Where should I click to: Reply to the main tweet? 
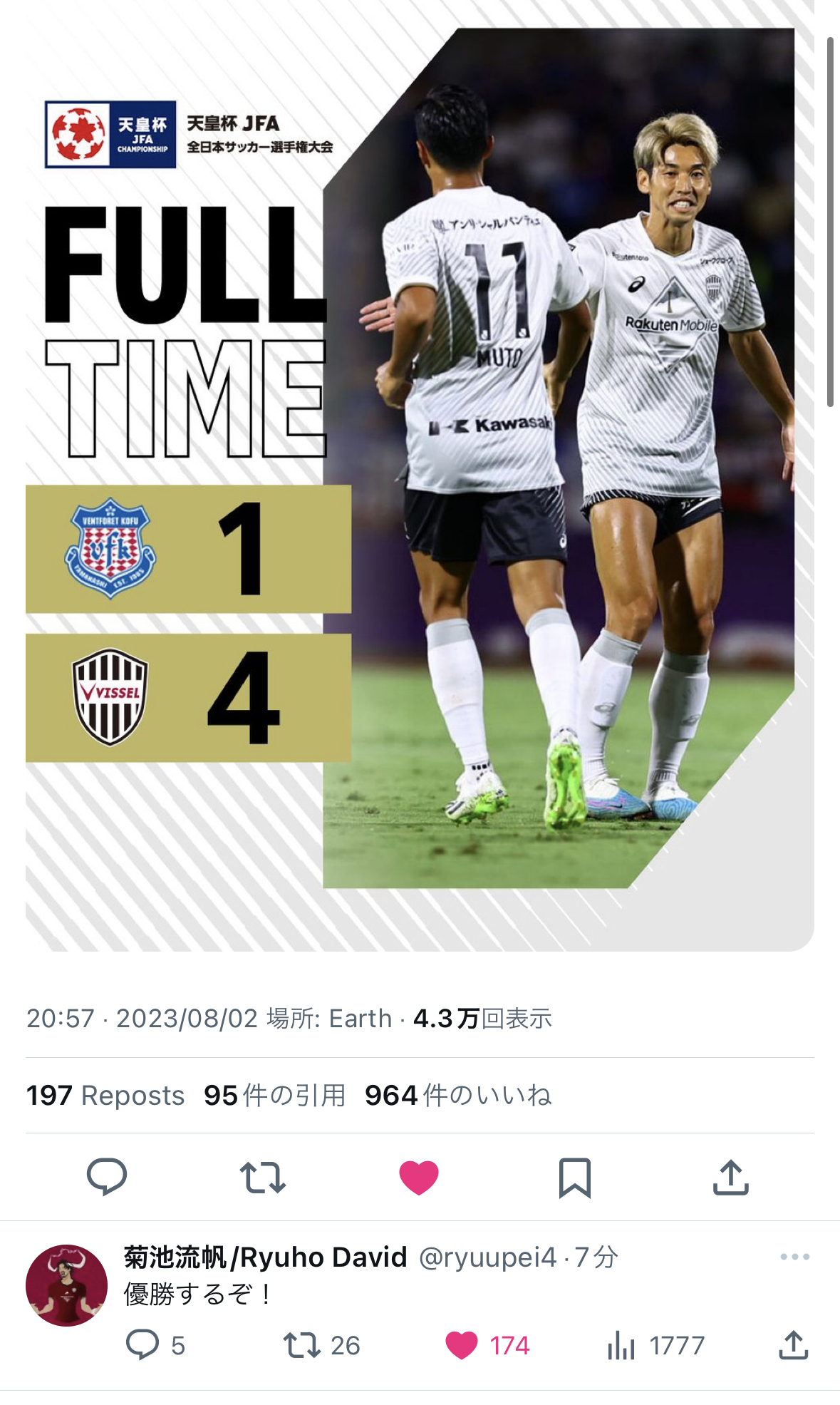click(107, 1177)
